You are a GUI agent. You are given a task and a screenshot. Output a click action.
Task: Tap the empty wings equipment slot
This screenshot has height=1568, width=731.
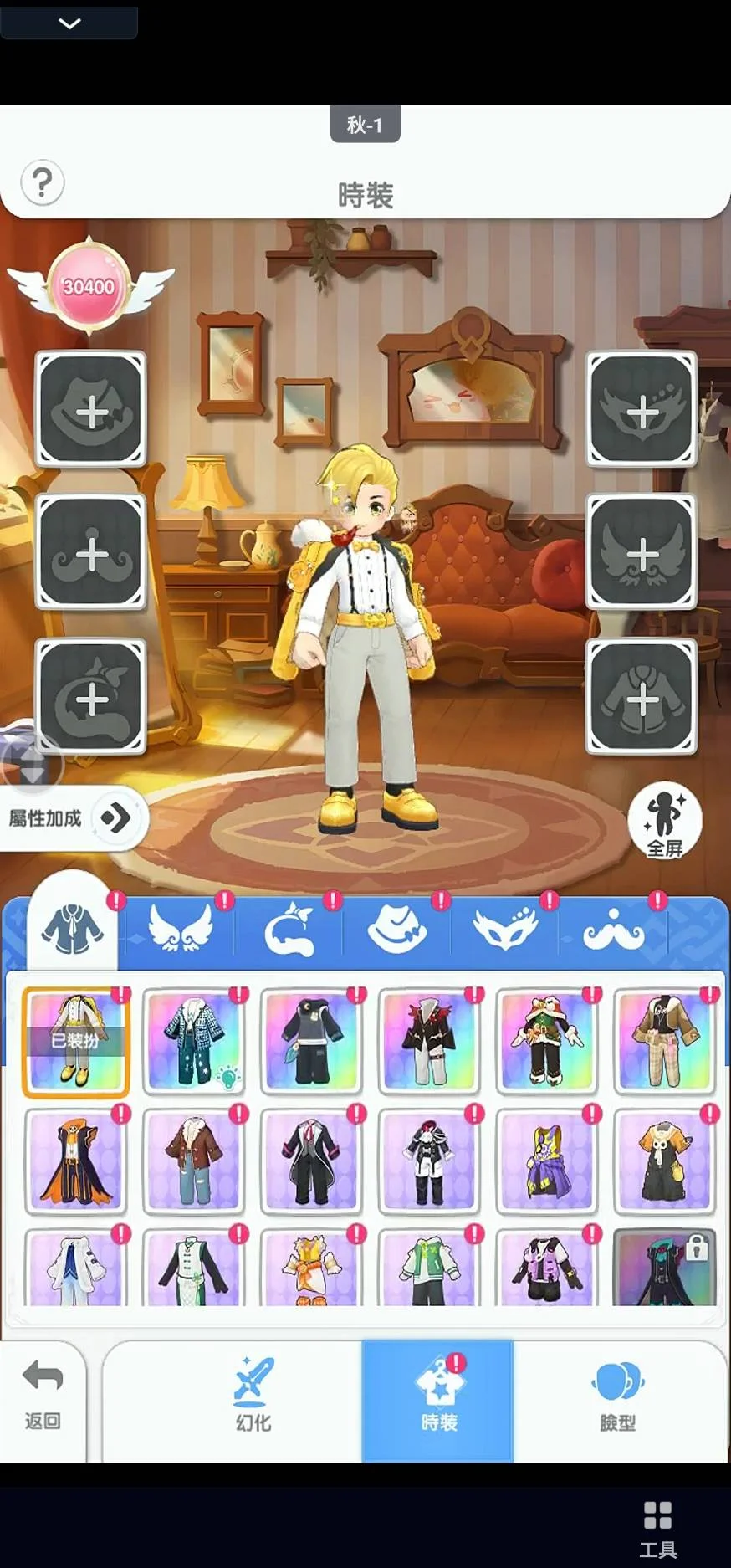pos(642,552)
